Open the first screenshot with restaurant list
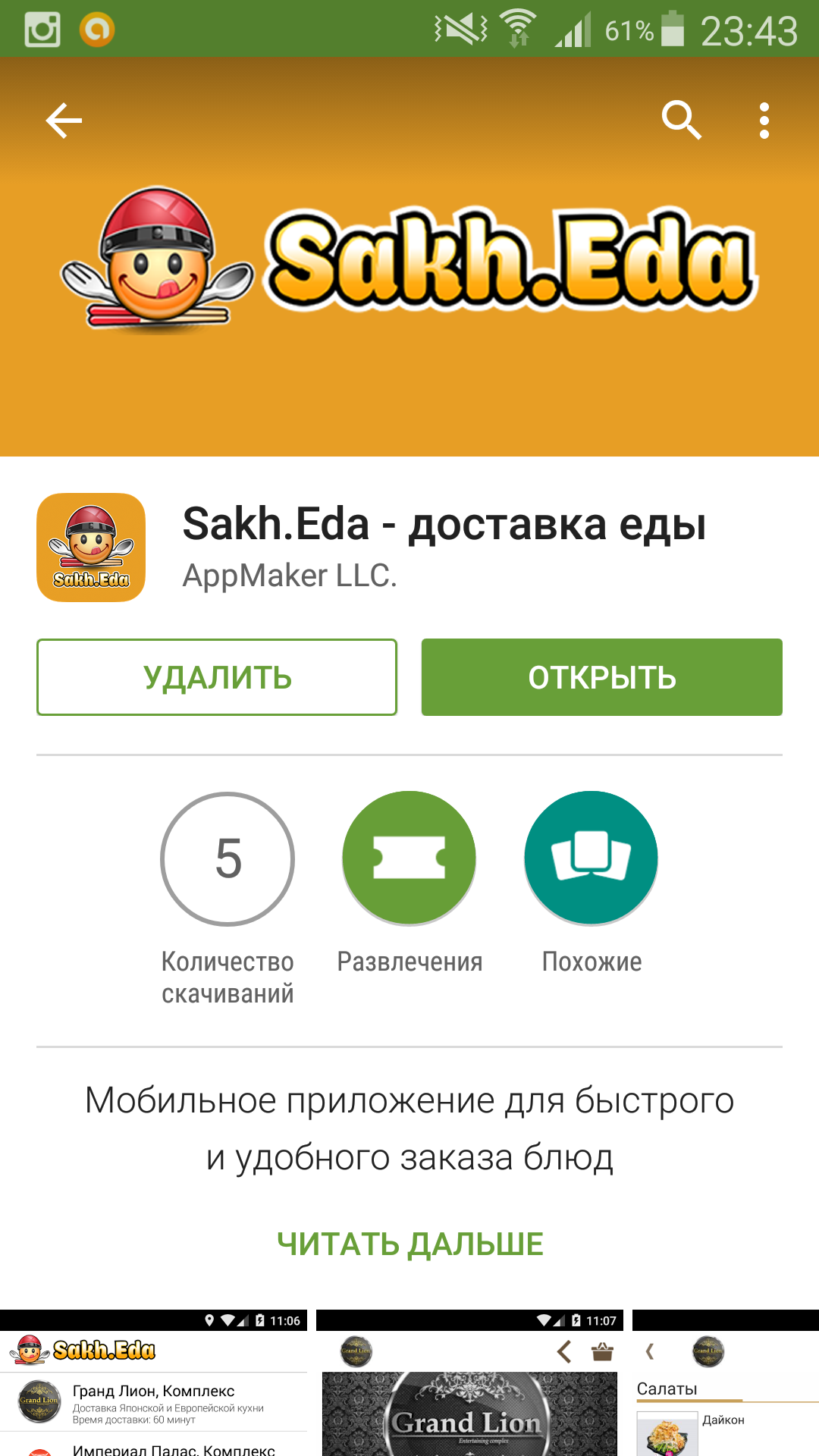Viewport: 819px width, 1456px height. coord(153,1383)
